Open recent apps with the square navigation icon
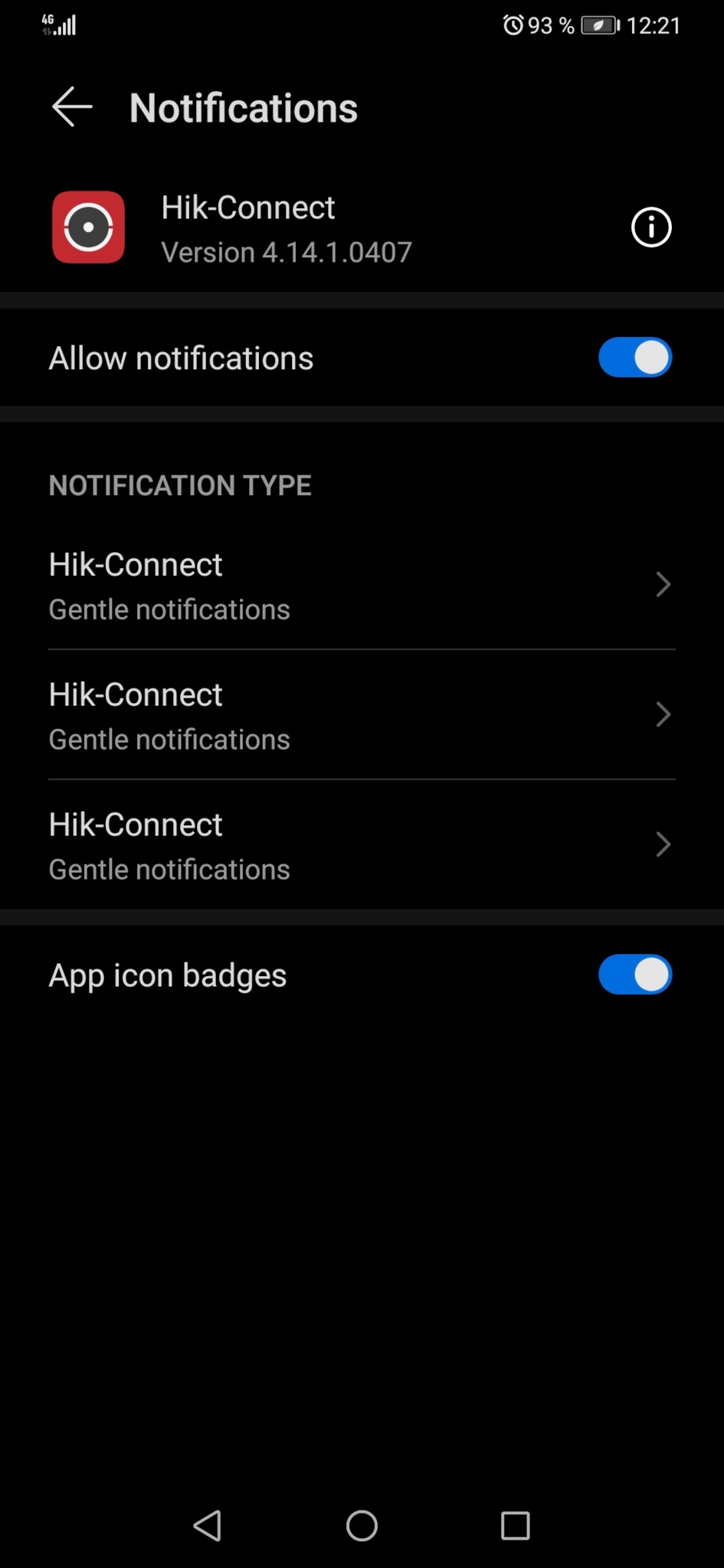 point(515,1525)
